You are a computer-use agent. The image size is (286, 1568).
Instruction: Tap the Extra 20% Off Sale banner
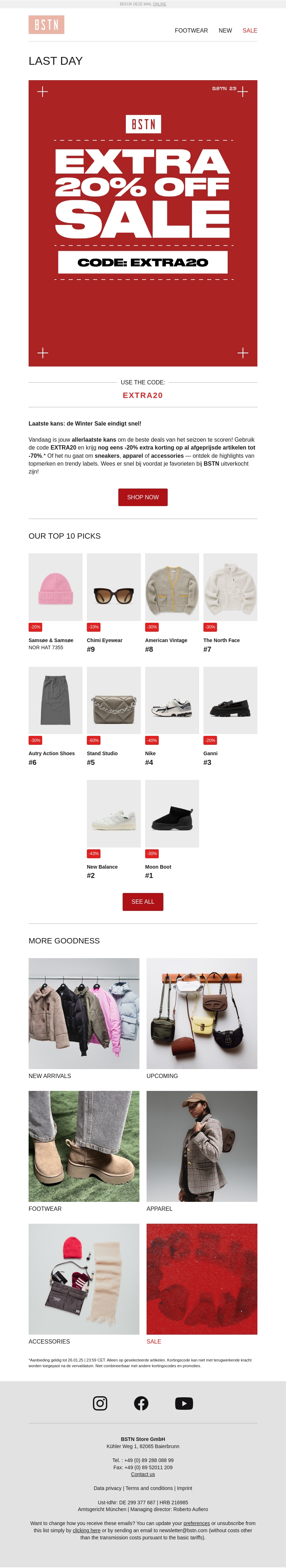pyautogui.click(x=143, y=223)
